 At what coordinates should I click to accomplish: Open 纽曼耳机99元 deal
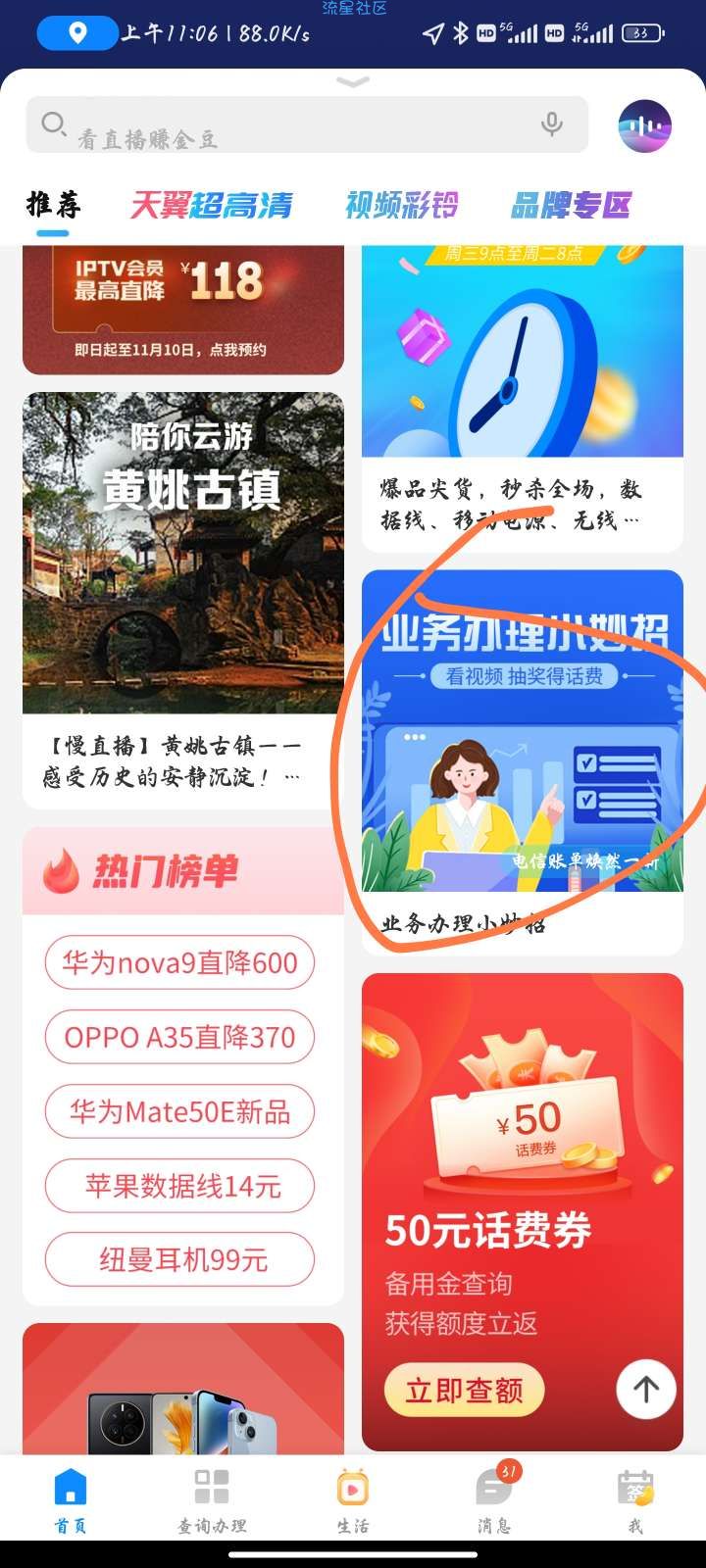pyautogui.click(x=179, y=1260)
